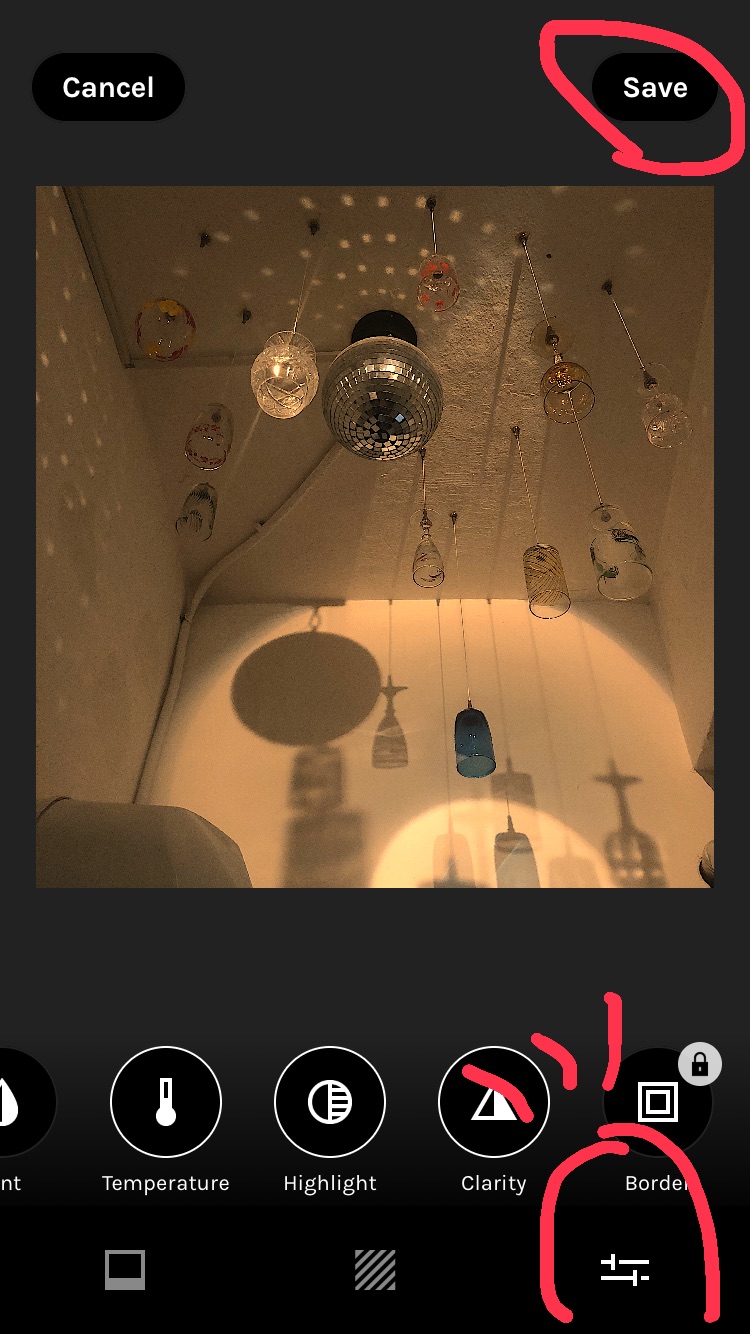This screenshot has height=1334, width=750.
Task: Open the Highlight adjustment tool
Action: coord(330,1102)
